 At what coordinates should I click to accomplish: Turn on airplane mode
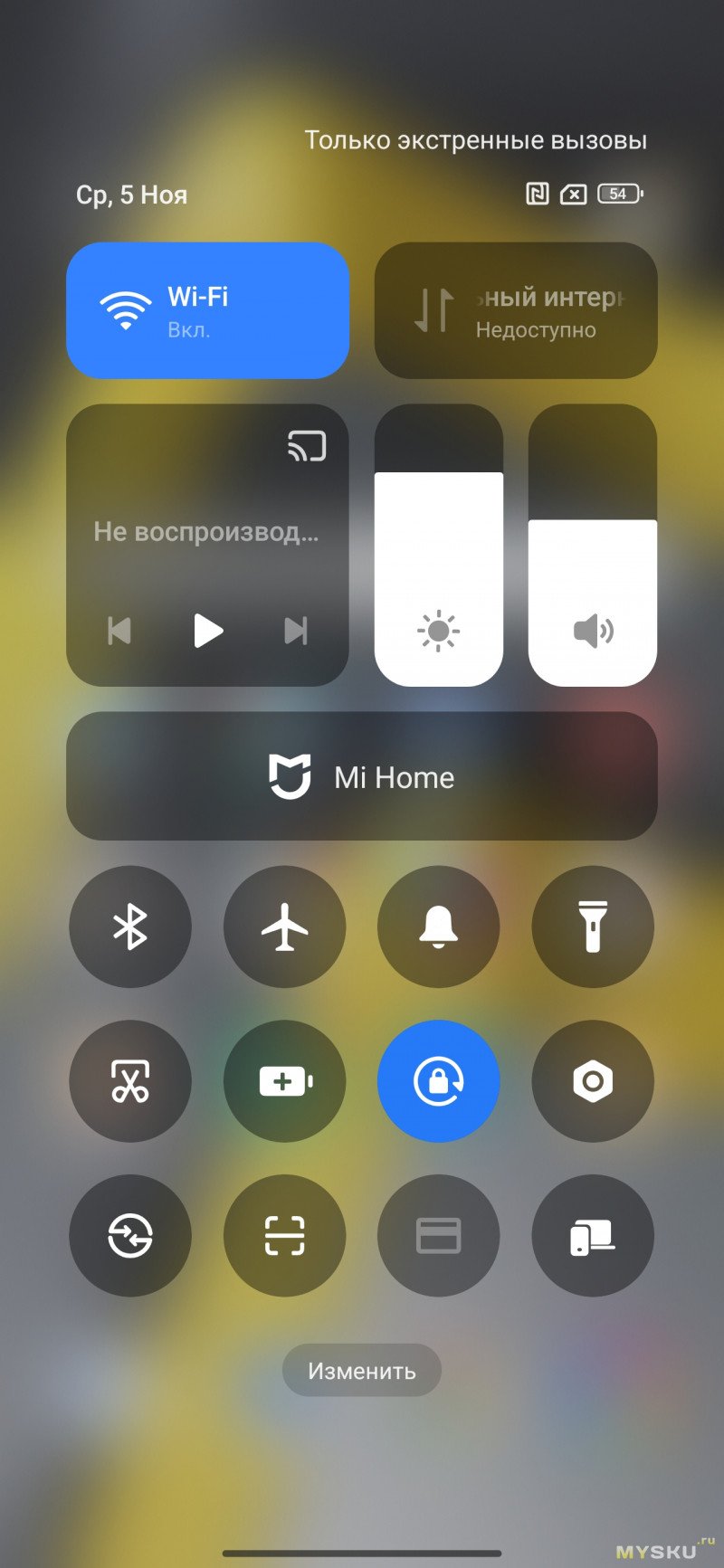click(x=284, y=927)
